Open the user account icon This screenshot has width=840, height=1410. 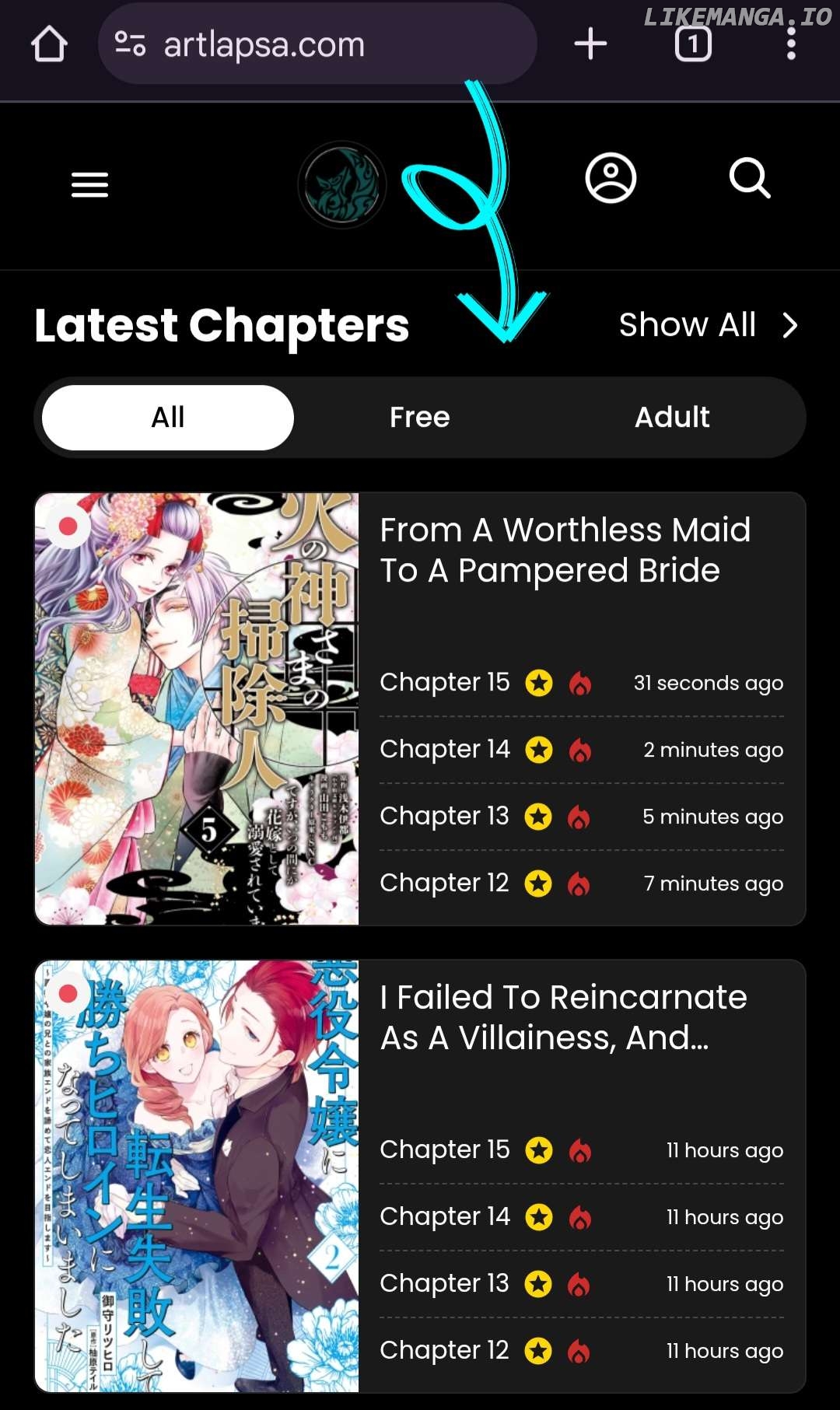point(611,178)
